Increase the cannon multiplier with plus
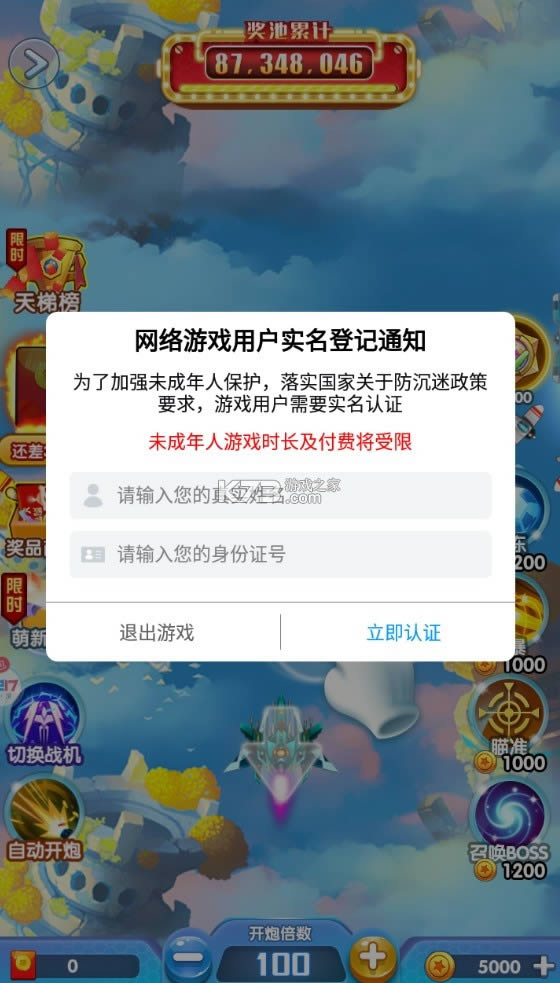This screenshot has height=983, width=560. (373, 957)
